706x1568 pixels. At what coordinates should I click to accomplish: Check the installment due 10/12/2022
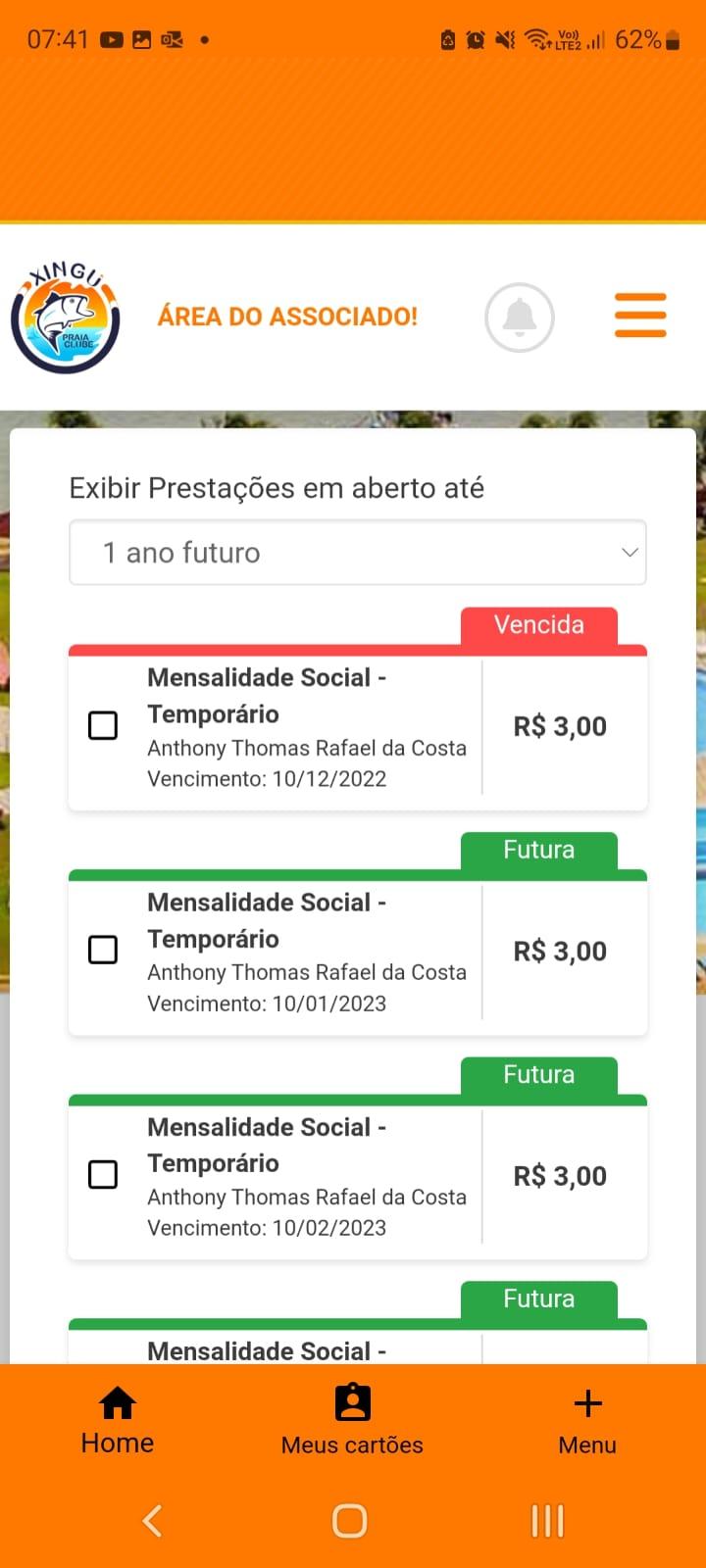(103, 725)
